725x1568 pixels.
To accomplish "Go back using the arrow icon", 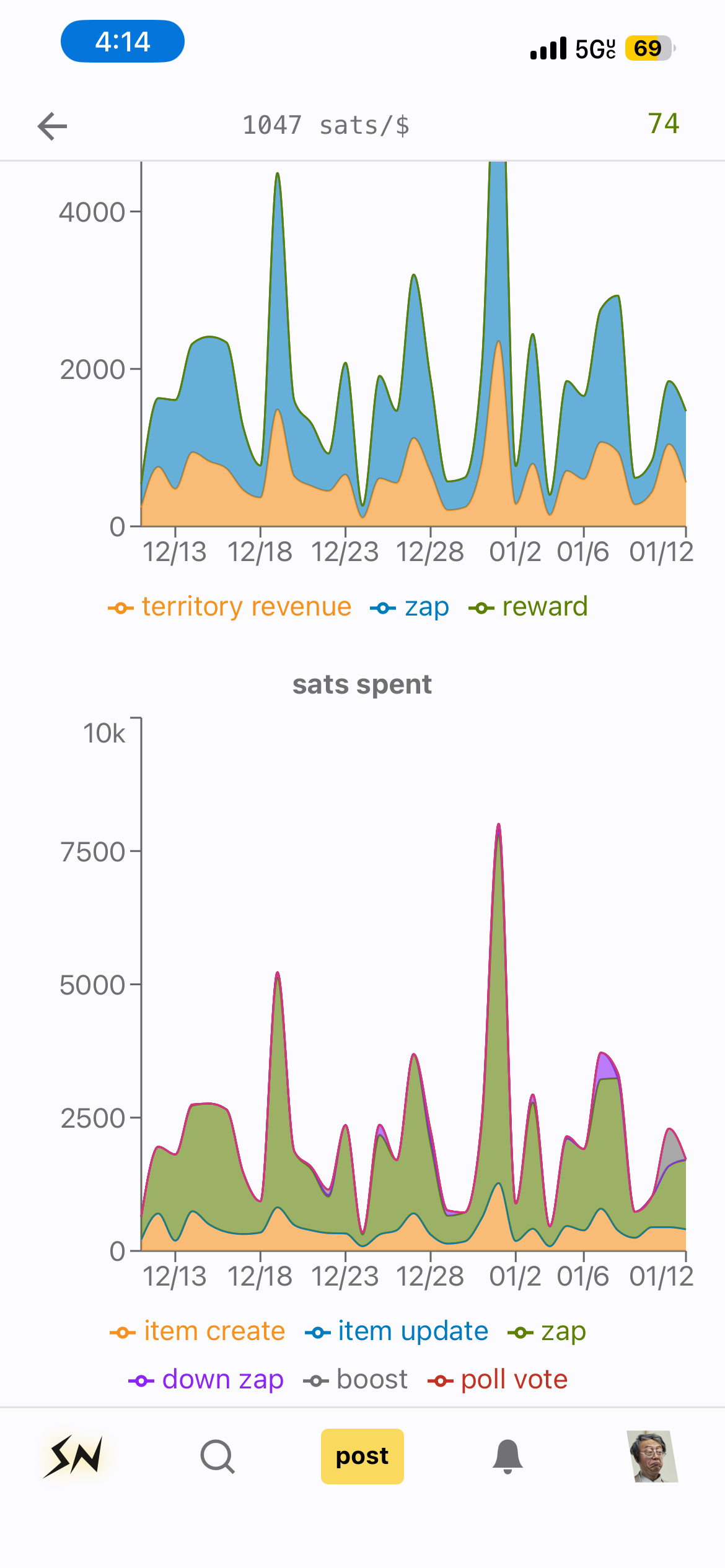I will click(x=52, y=126).
